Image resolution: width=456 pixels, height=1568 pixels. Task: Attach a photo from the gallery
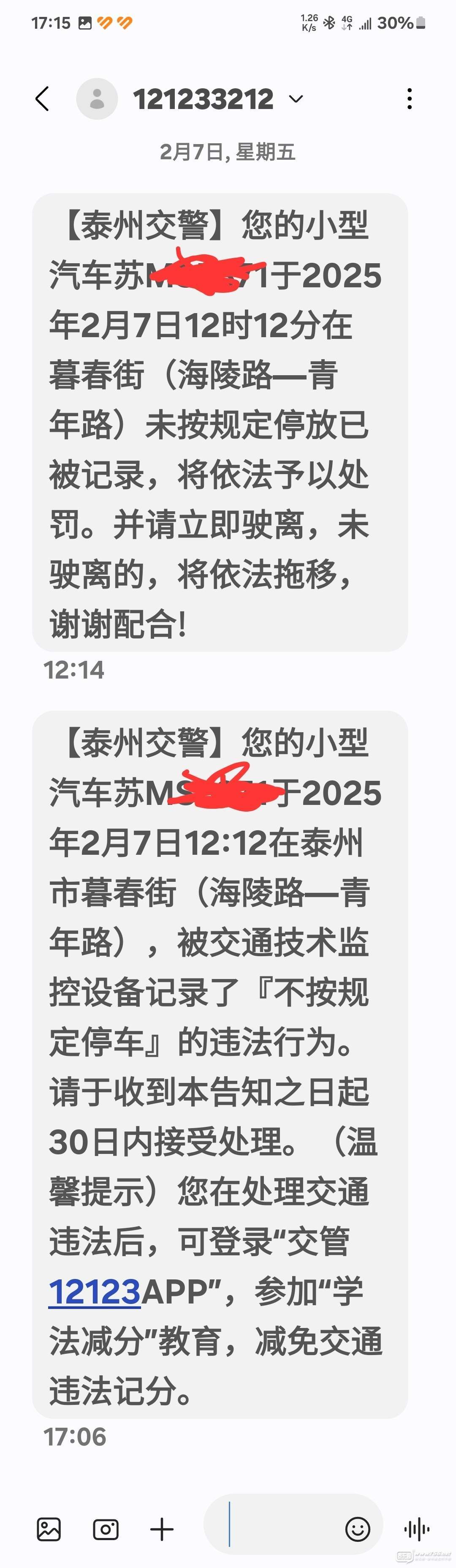[x=49, y=1528]
